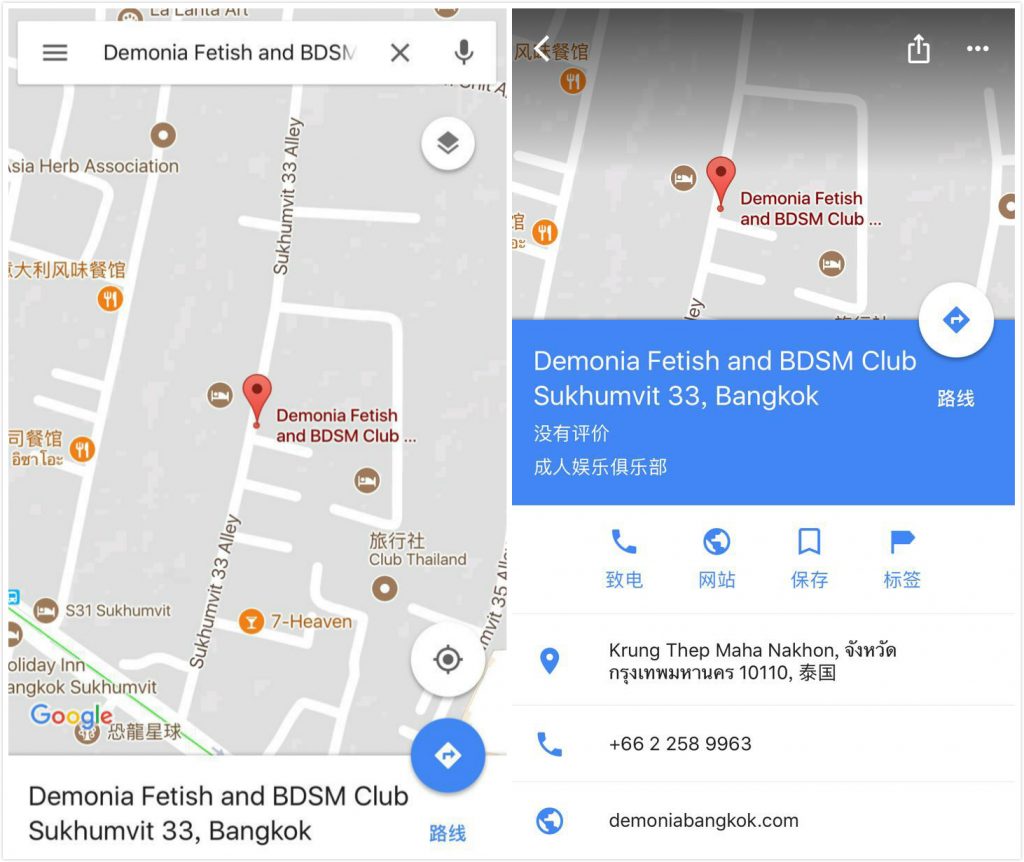Tap the Demonia Fetish search text field
Viewport: 1024px width, 862px height.
pyautogui.click(x=228, y=53)
